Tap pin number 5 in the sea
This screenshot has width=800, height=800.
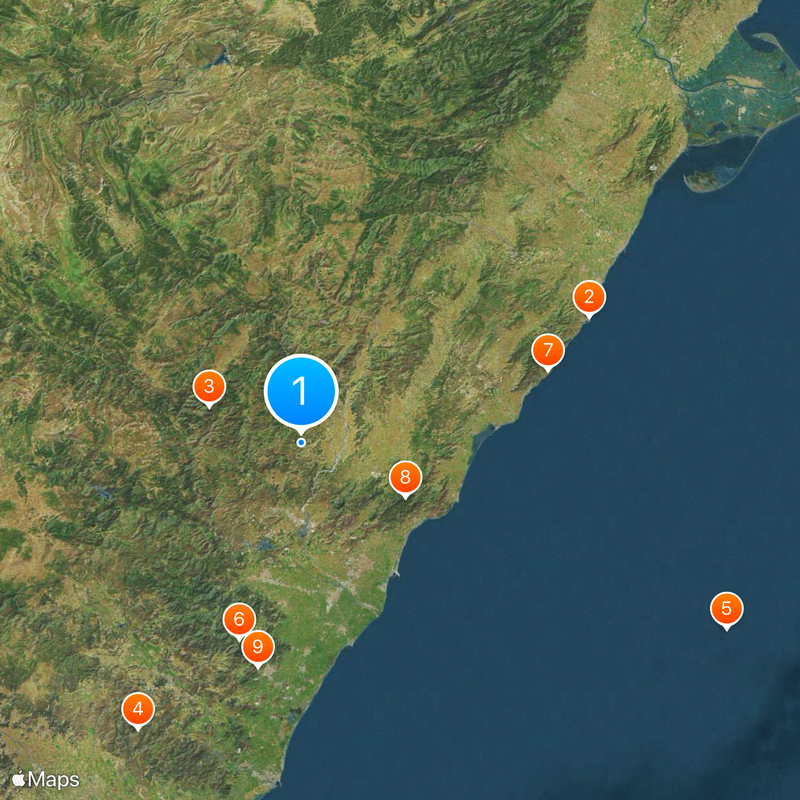pyautogui.click(x=727, y=608)
